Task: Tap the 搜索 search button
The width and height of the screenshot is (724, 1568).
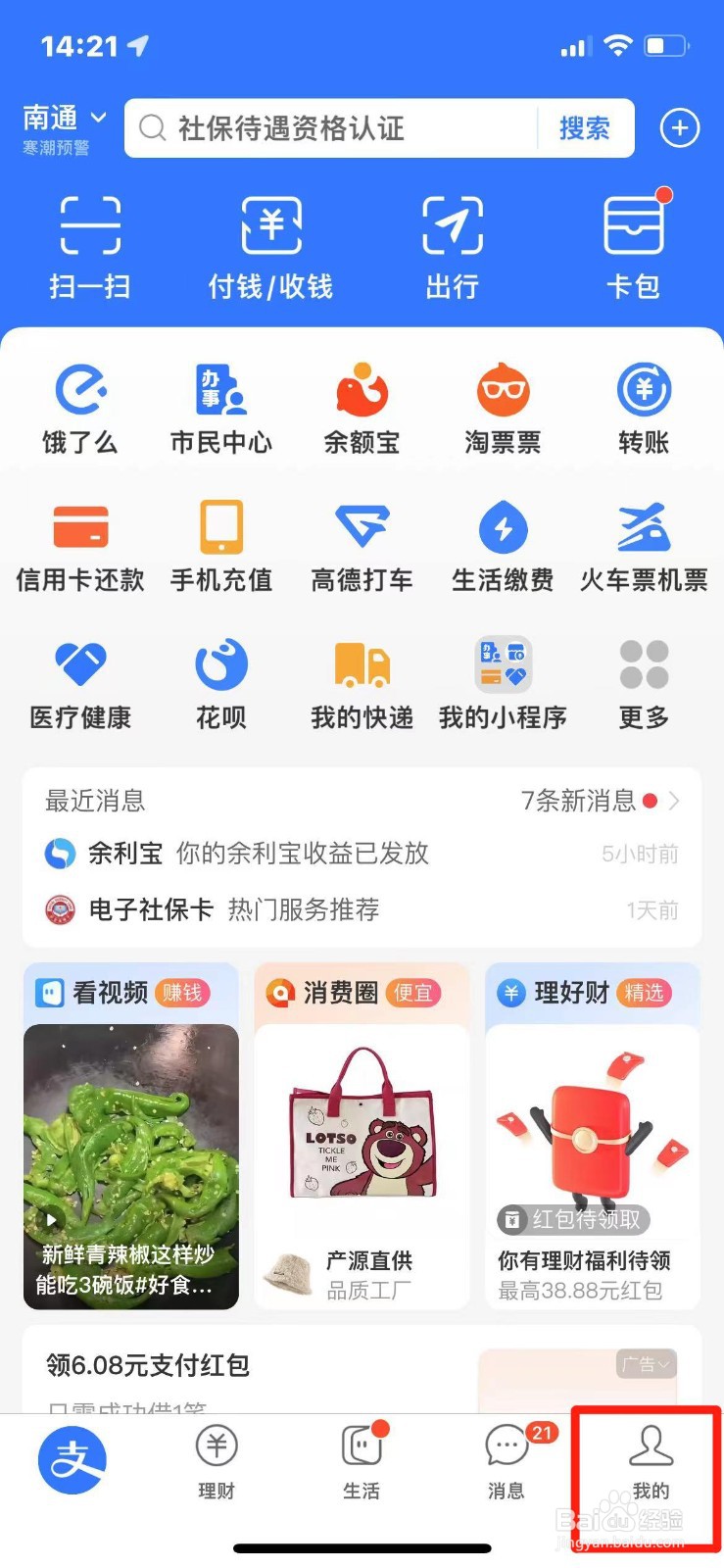Action: [x=584, y=127]
